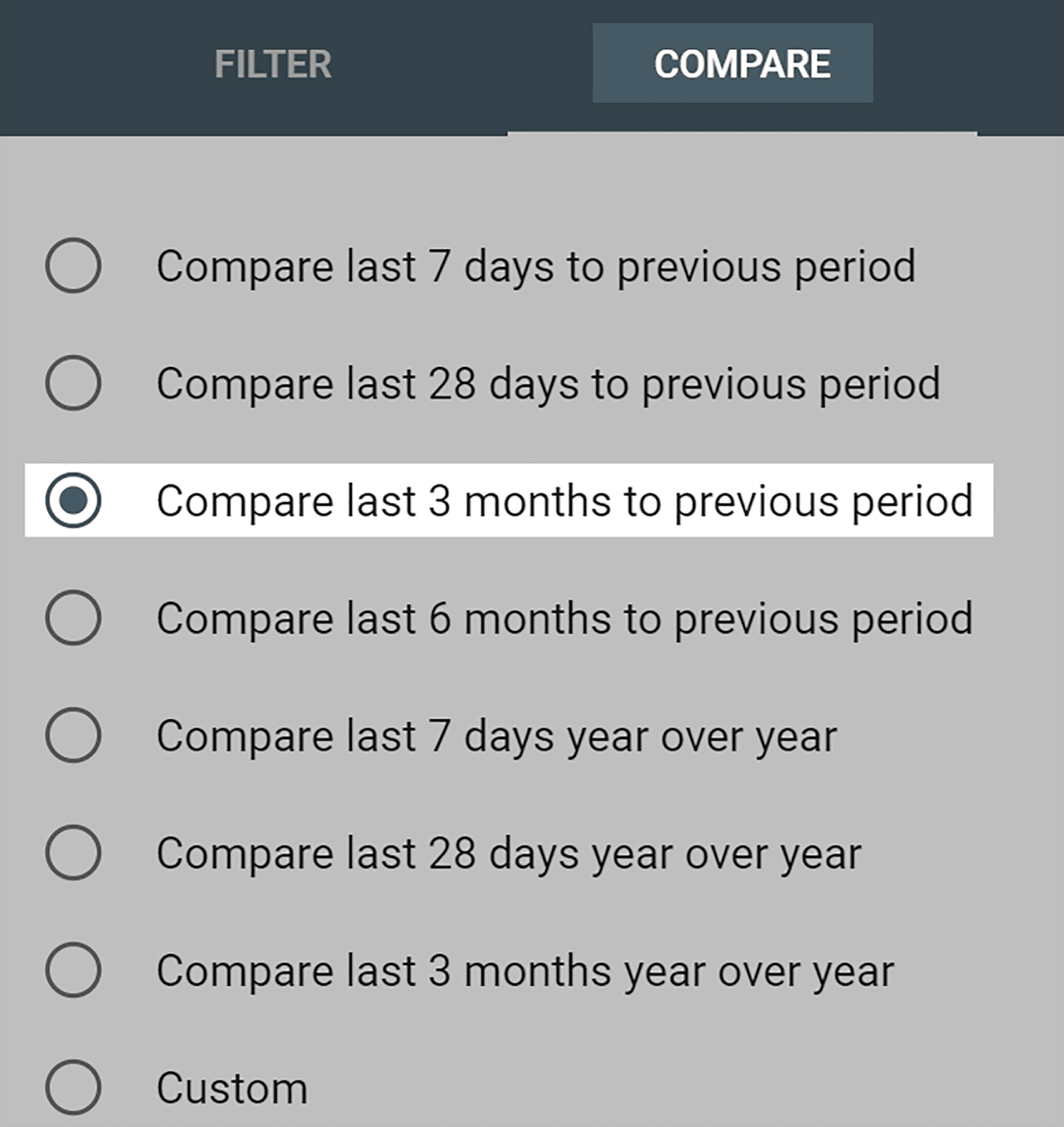The image size is (1064, 1127).
Task: Switch to the FILTER tab
Action: click(x=273, y=64)
